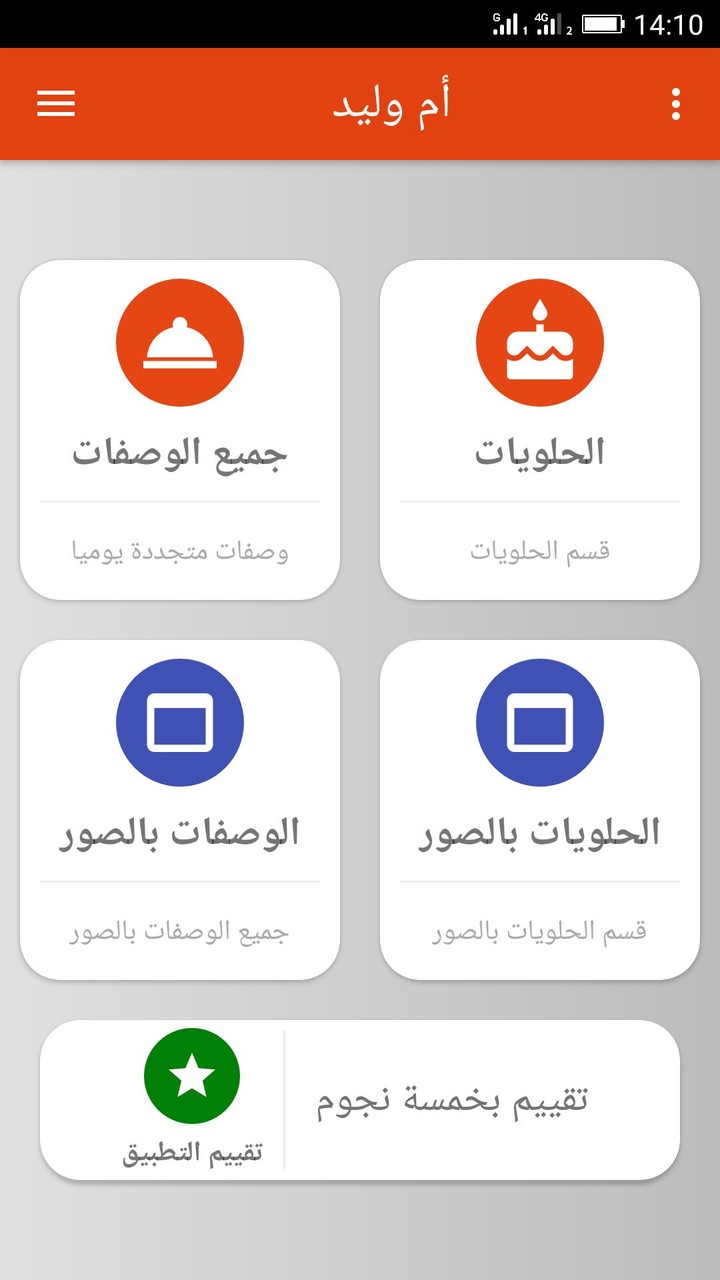Open the overflow menu in app bar

click(x=676, y=104)
